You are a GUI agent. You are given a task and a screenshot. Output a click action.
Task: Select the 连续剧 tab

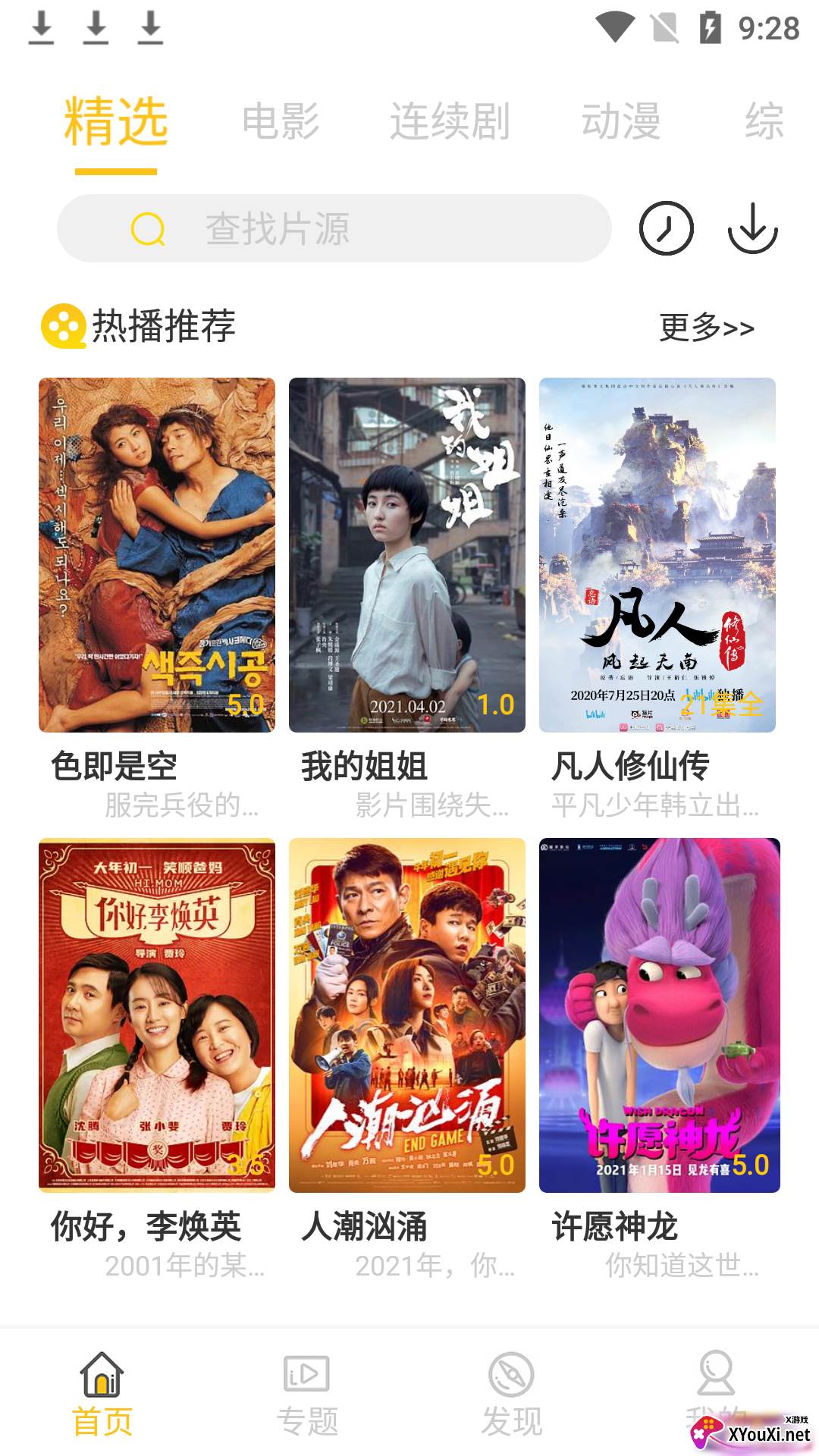coord(450,121)
